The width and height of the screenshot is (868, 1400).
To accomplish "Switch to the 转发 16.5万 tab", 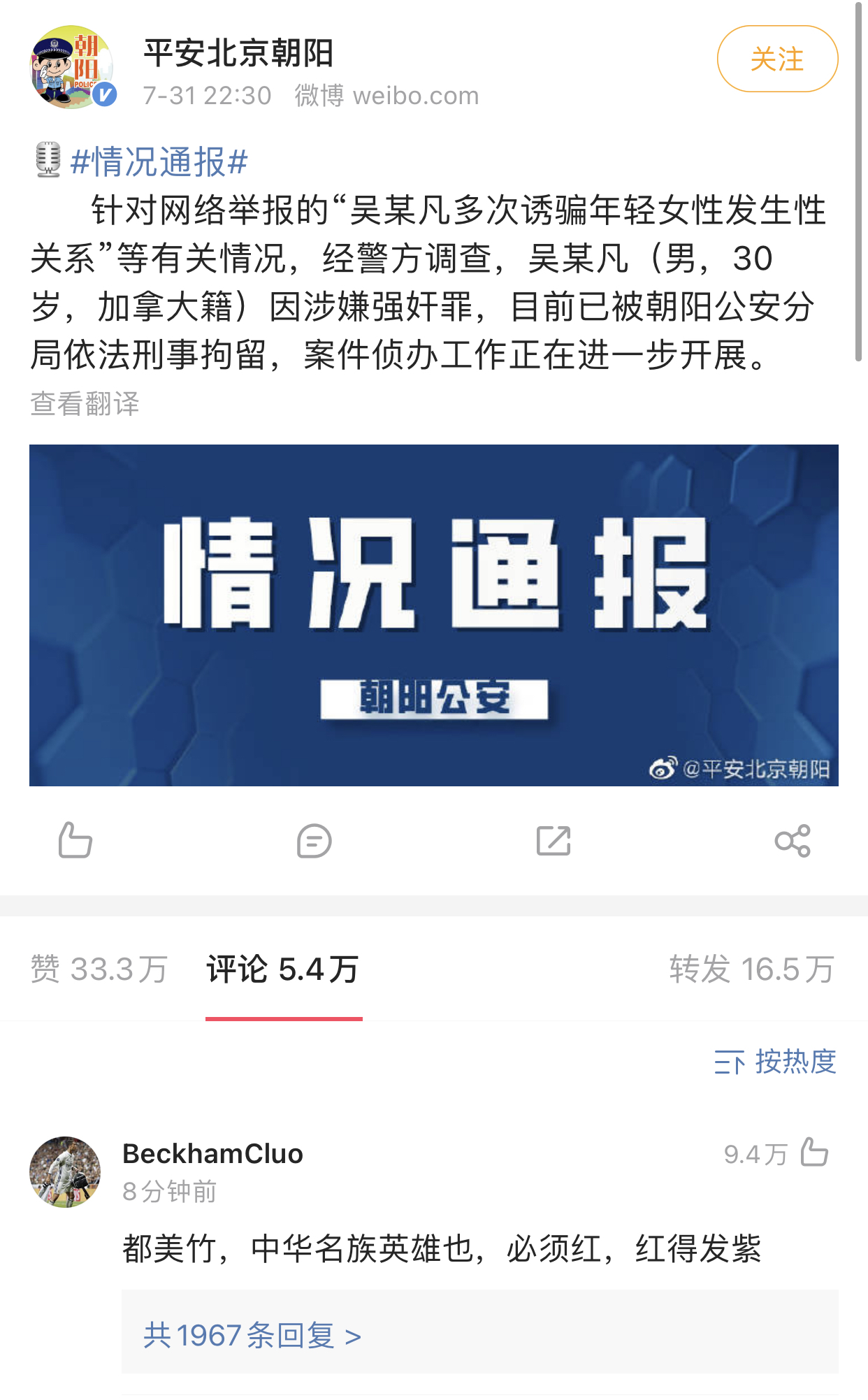I will tap(751, 969).
